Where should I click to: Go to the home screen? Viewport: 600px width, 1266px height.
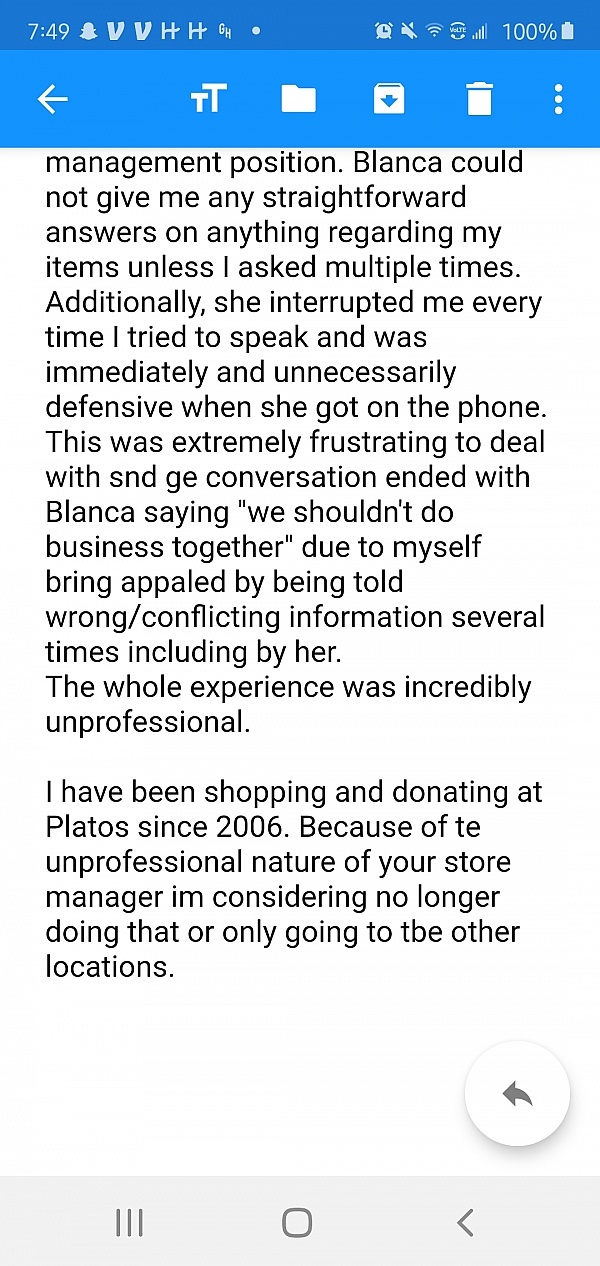pyautogui.click(x=297, y=1222)
